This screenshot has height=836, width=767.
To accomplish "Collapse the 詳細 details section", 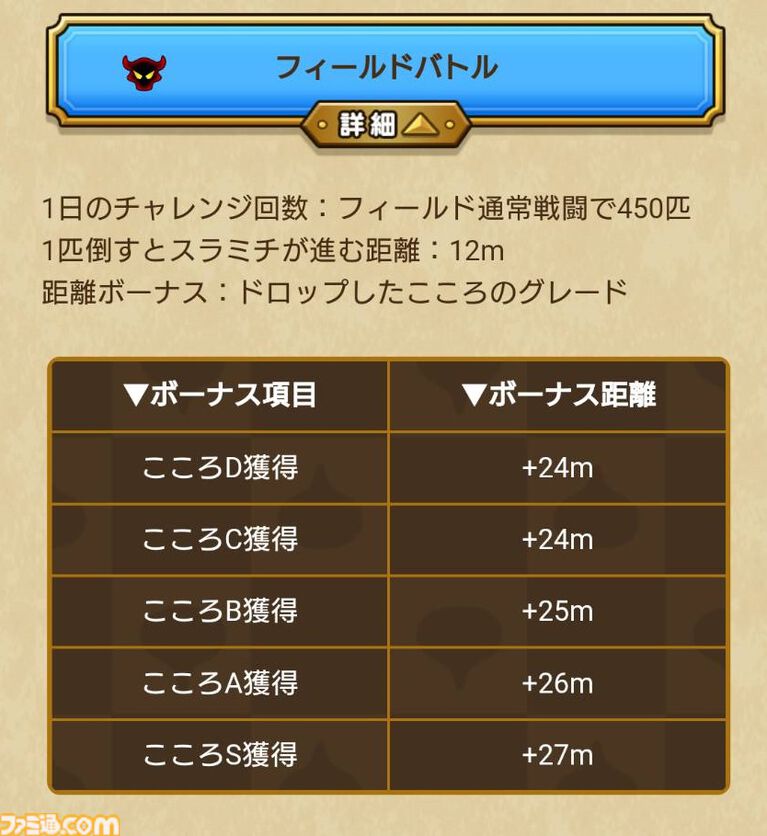I will (386, 126).
